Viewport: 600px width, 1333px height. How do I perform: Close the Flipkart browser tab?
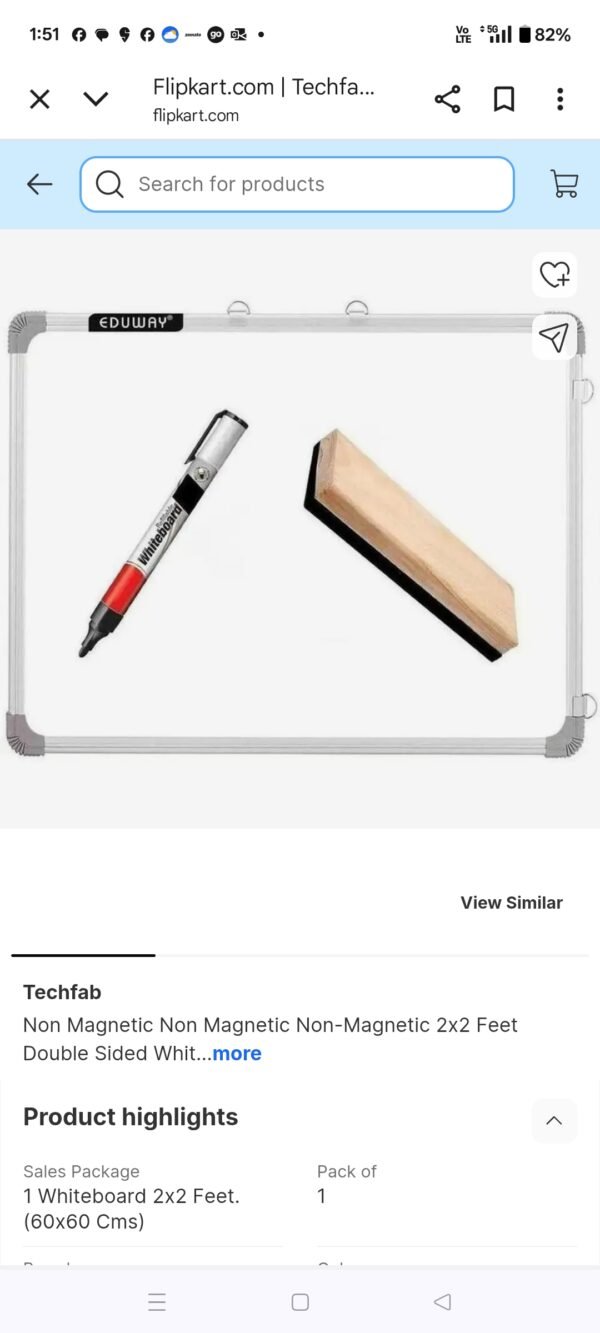(39, 99)
